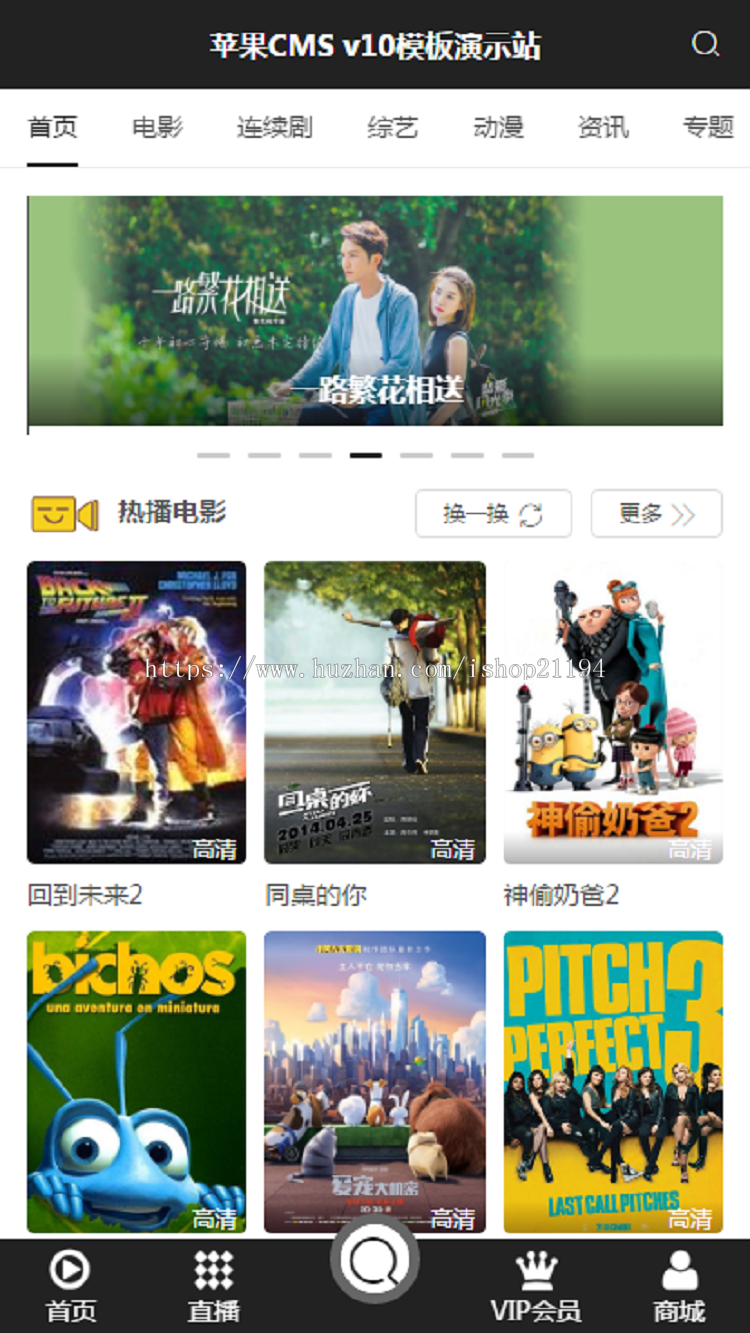Screen dimensions: 750x1333
Task: Open the 神偷奶爸2 poster thumbnail
Action: (613, 712)
